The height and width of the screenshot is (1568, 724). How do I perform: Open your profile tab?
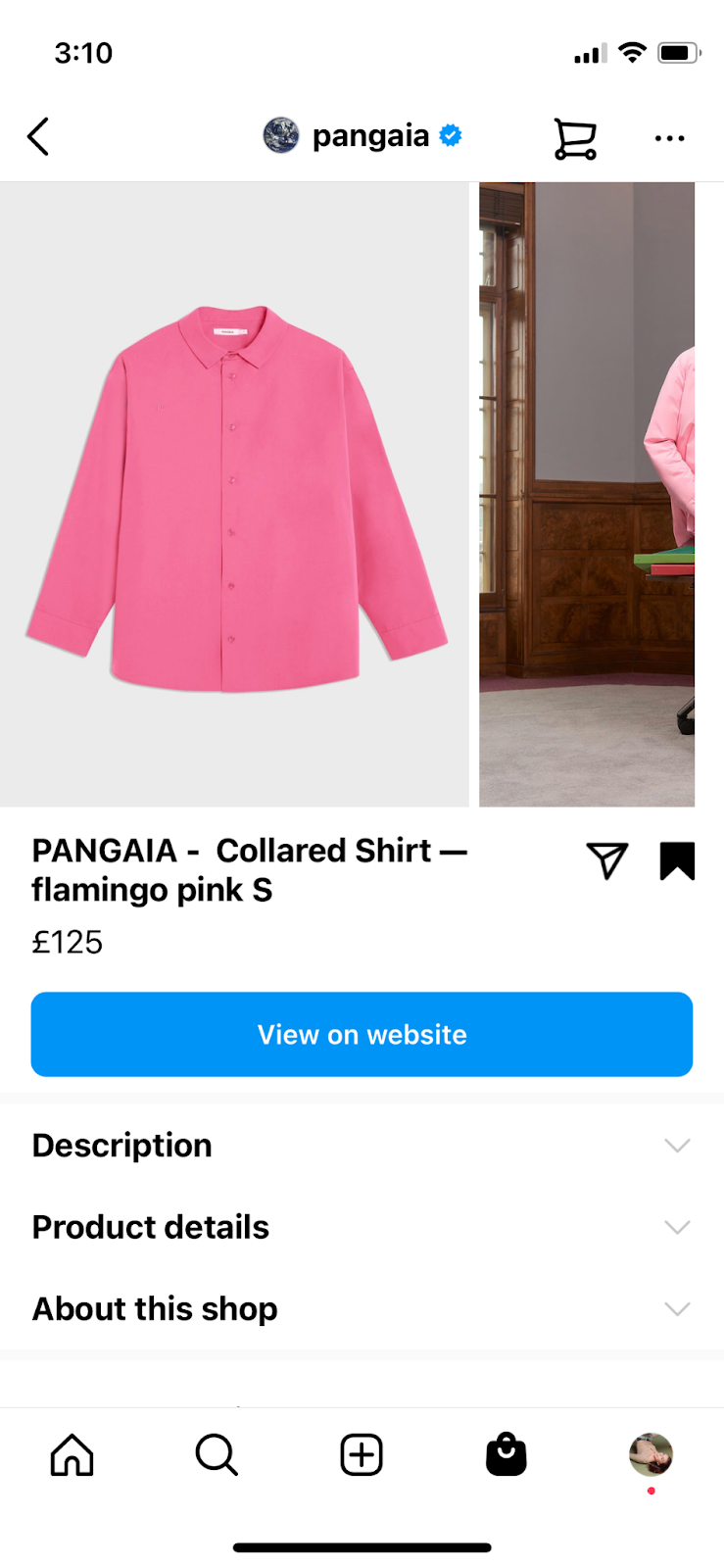point(651,1454)
